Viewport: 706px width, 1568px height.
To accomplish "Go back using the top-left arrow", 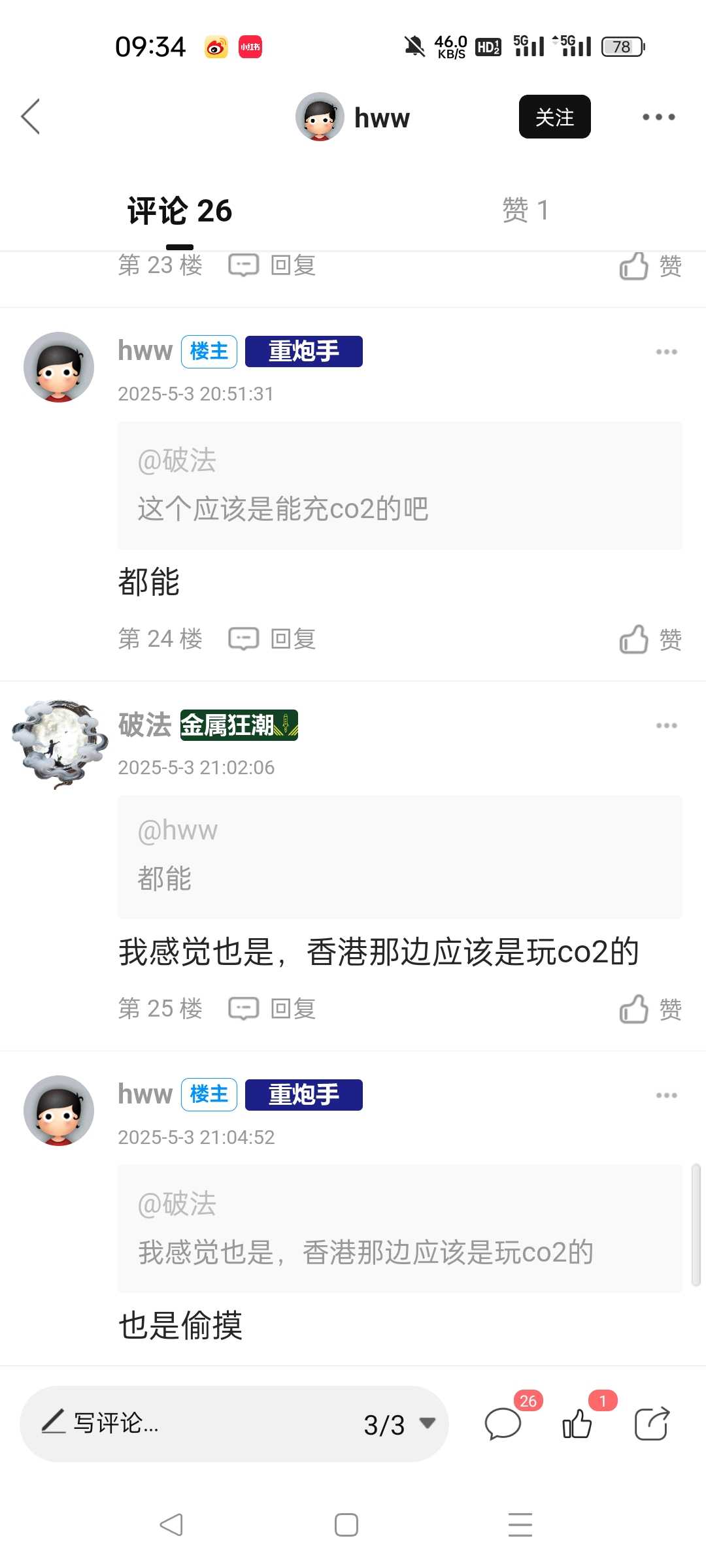I will pos(31,117).
